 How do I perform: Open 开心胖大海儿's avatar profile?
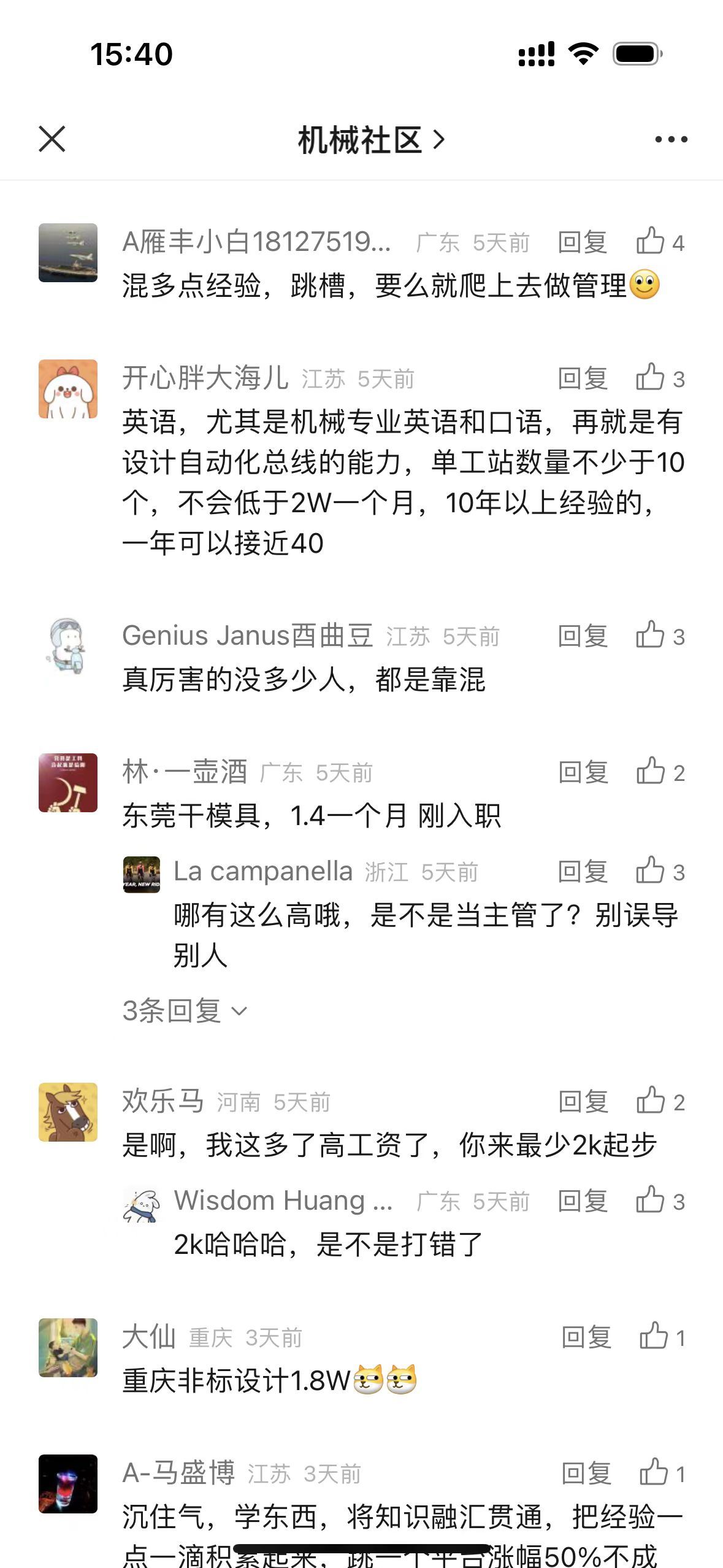tap(68, 389)
